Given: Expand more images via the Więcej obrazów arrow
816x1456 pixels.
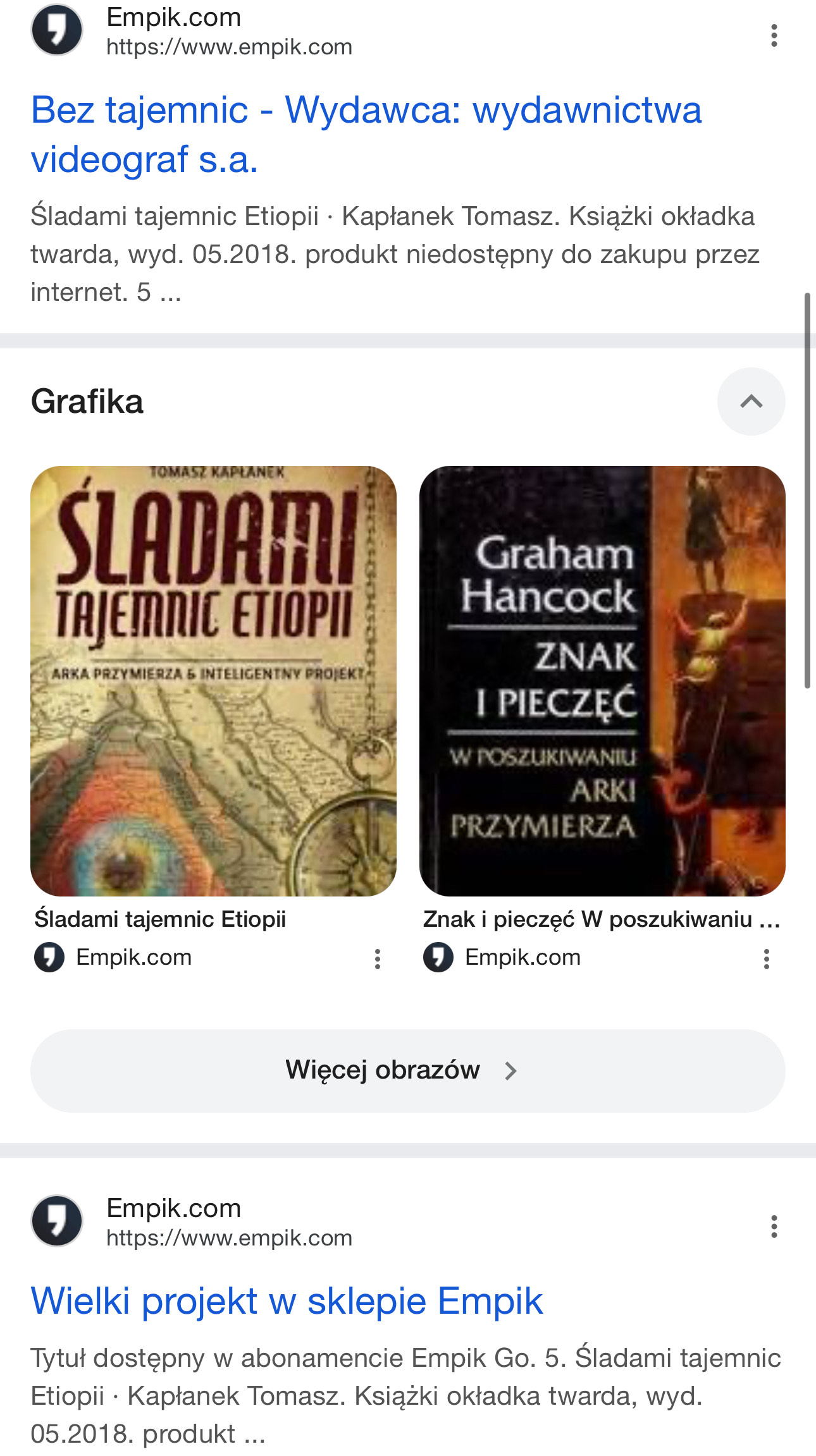Looking at the screenshot, I should (x=510, y=1070).
